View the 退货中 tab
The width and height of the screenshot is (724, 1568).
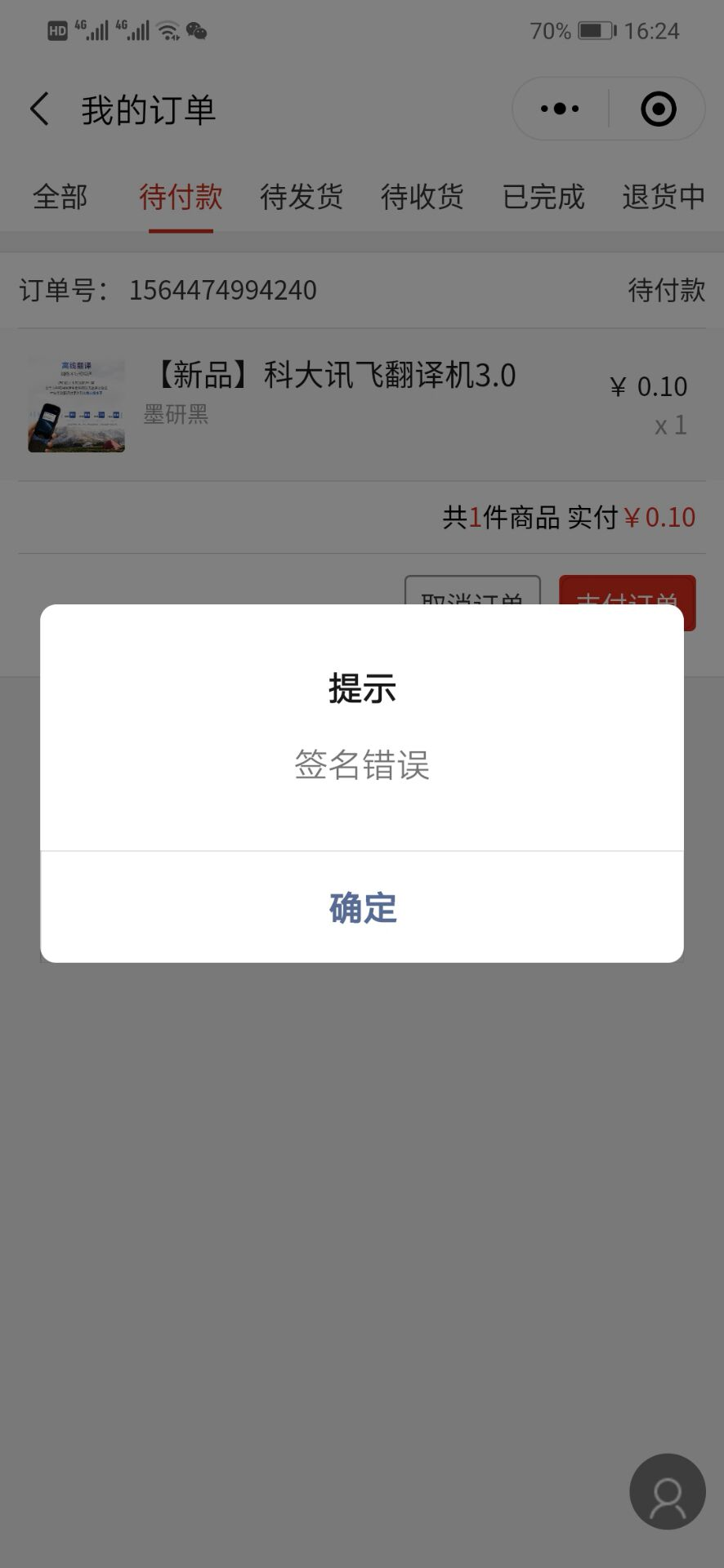[664, 197]
